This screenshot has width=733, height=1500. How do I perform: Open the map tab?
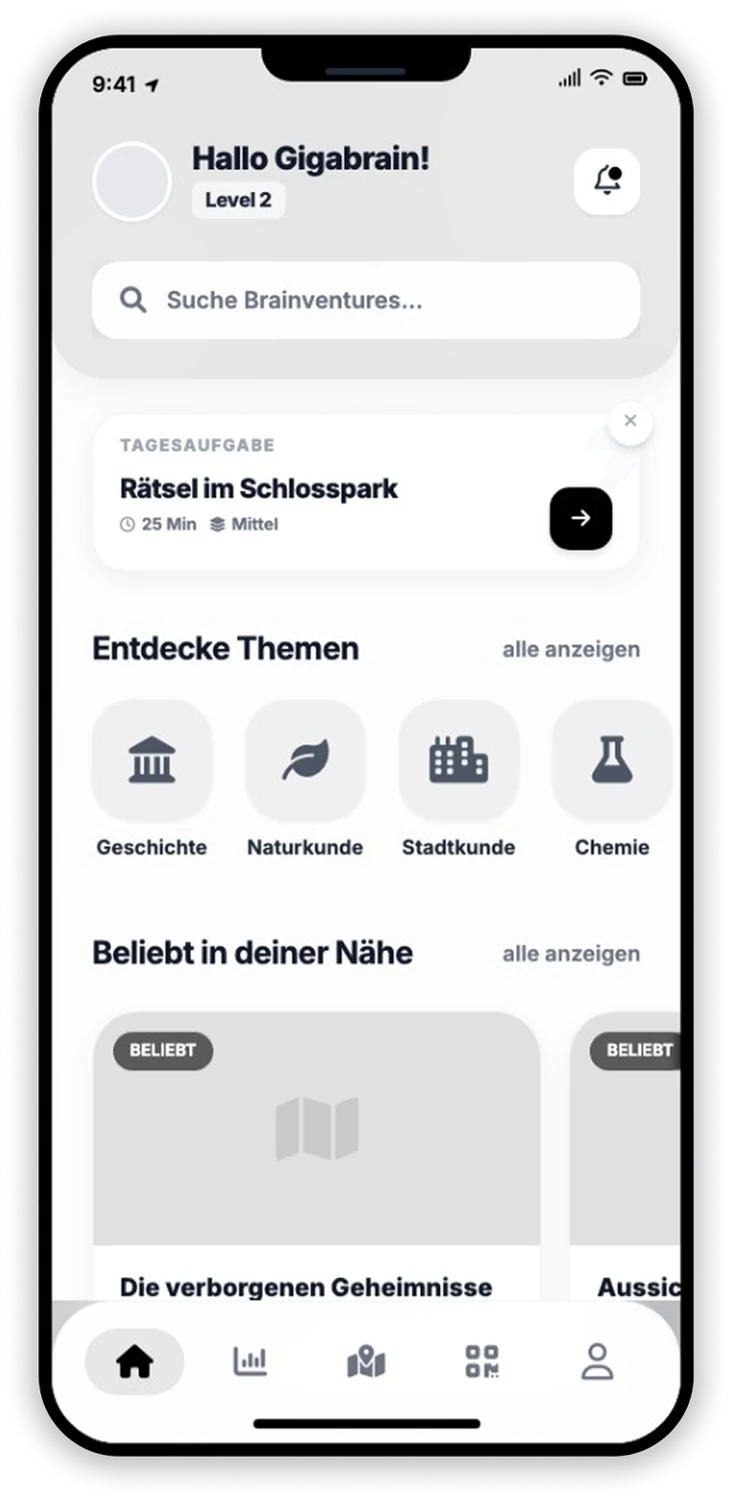tap(366, 1362)
